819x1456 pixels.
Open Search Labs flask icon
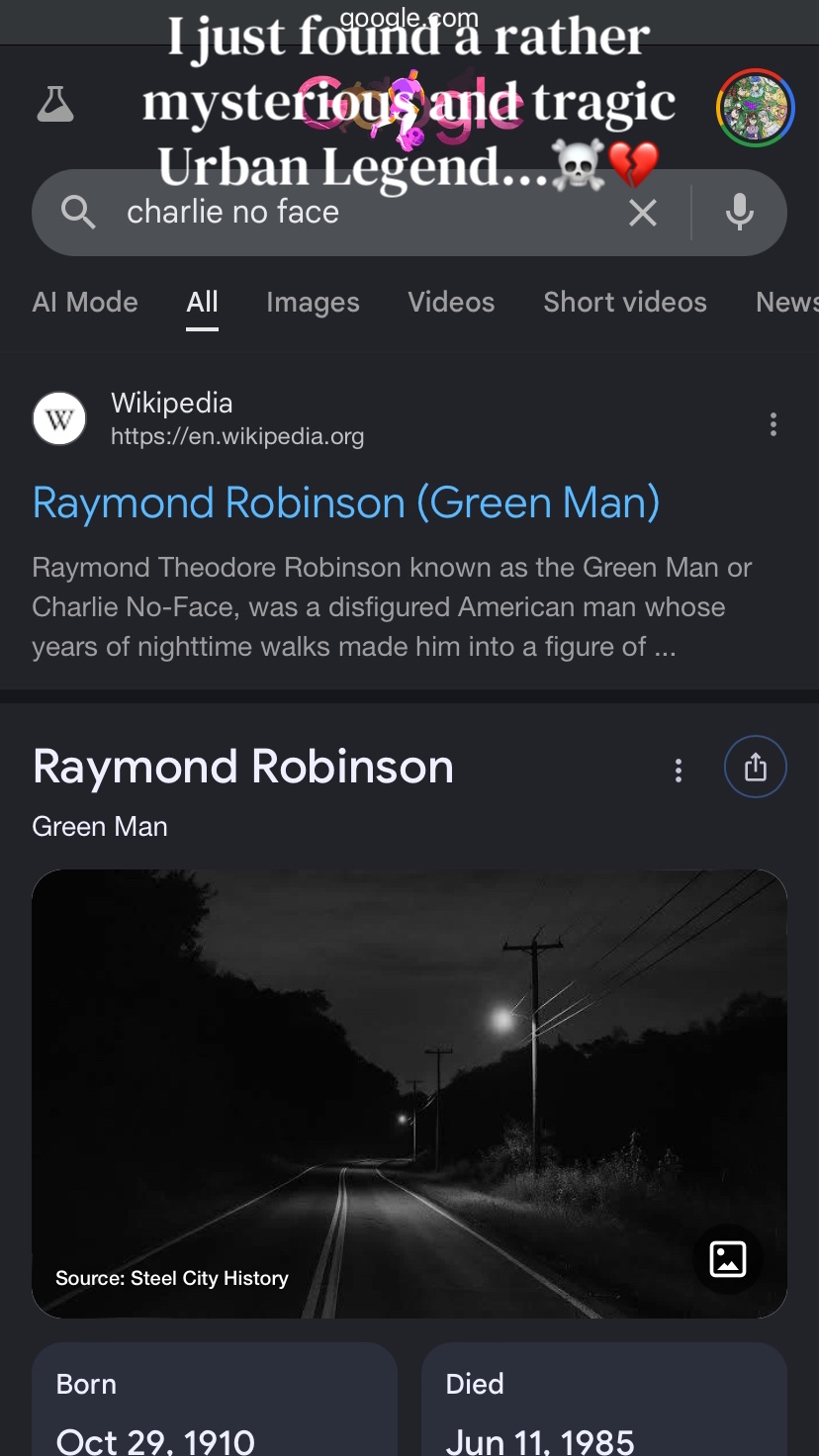click(55, 104)
